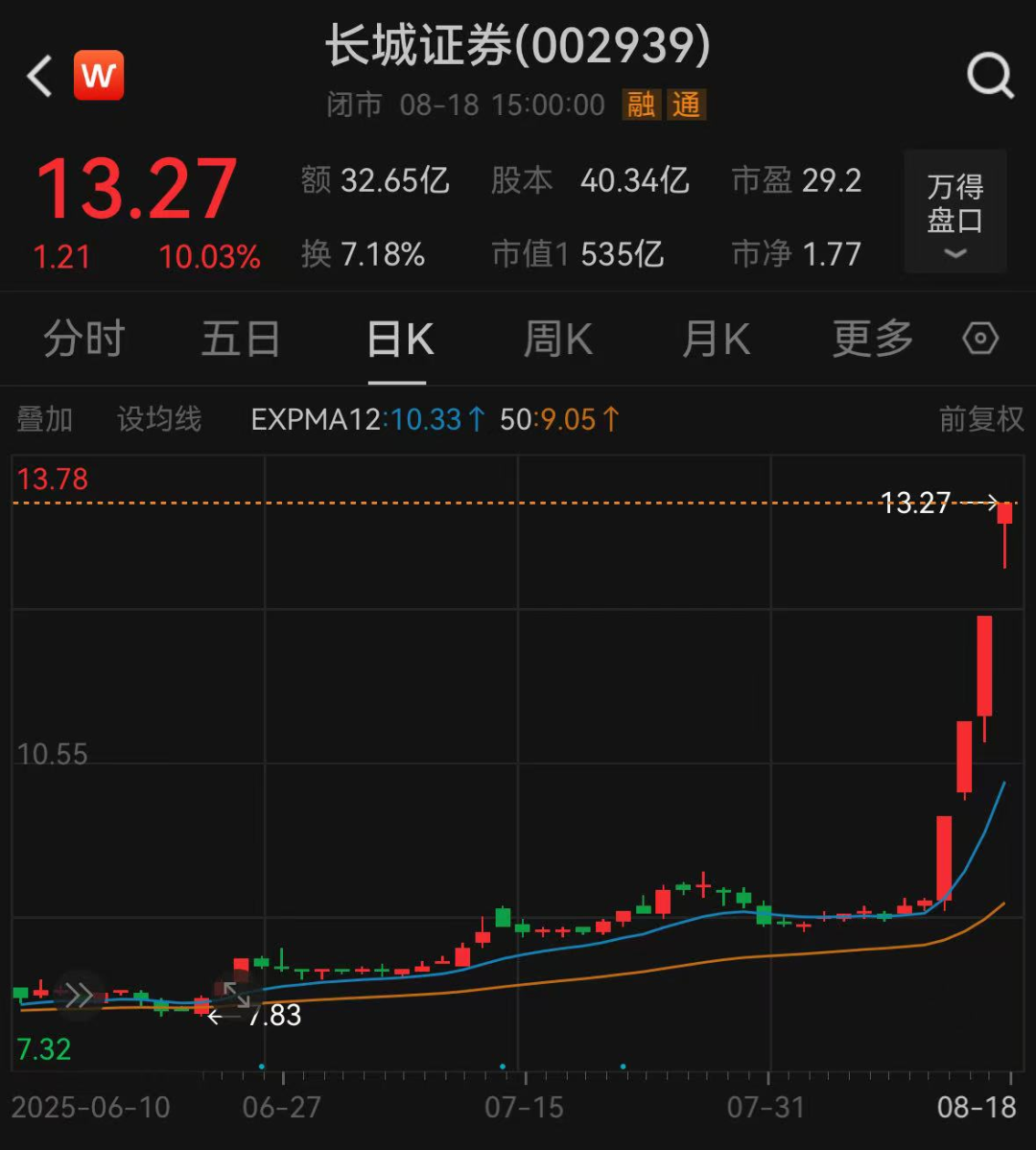Expand chart with the fullscreen arrows icon
The height and width of the screenshot is (1150, 1036).
coord(236,995)
